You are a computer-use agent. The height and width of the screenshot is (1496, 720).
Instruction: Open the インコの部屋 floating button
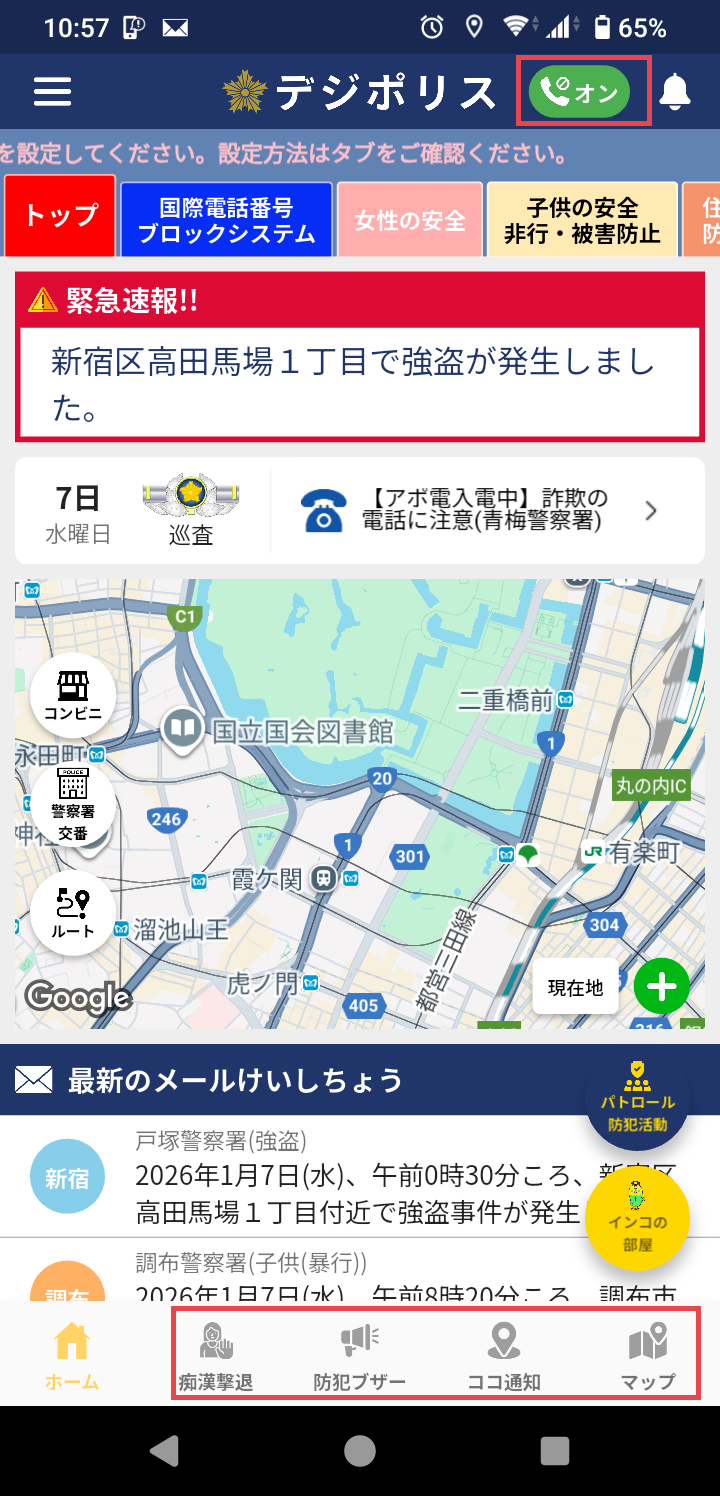[637, 1217]
